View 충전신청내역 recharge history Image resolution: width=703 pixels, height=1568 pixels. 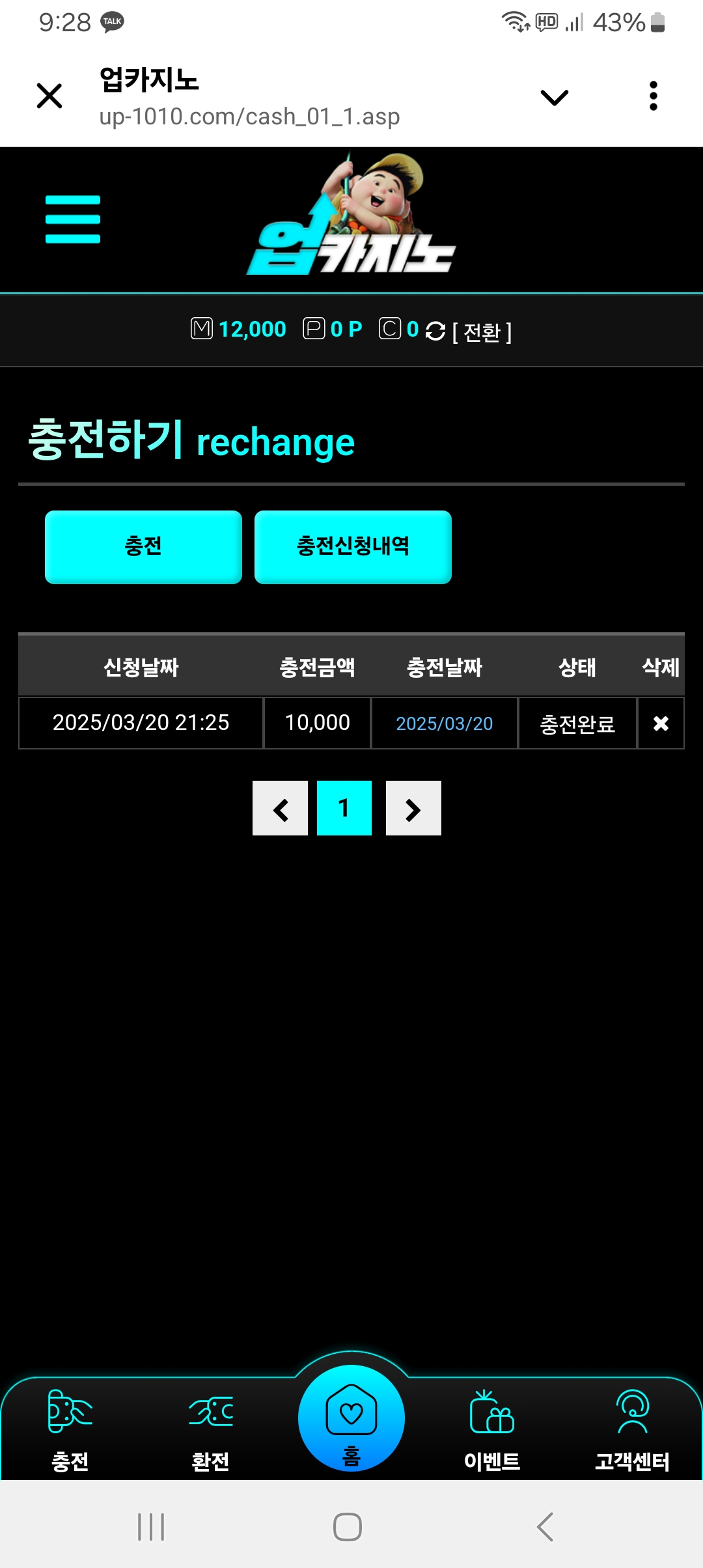(x=353, y=547)
